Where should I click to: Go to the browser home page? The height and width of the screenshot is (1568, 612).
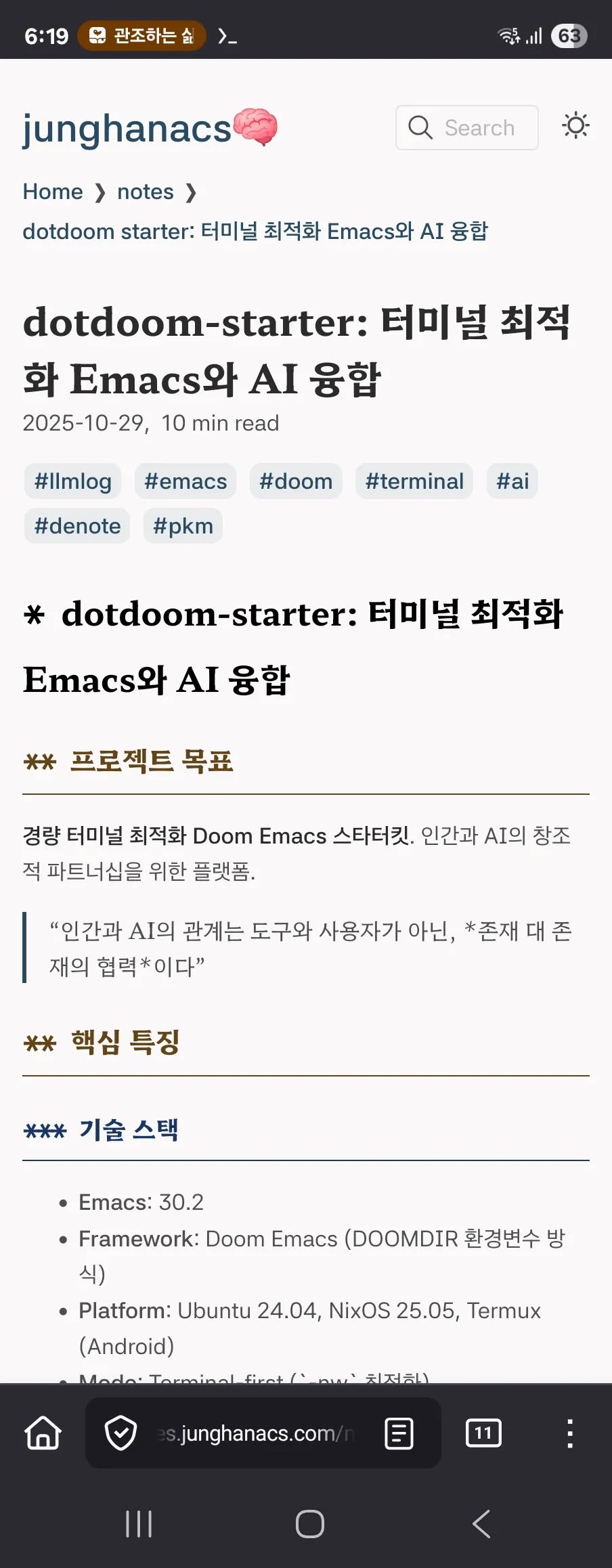(43, 1433)
